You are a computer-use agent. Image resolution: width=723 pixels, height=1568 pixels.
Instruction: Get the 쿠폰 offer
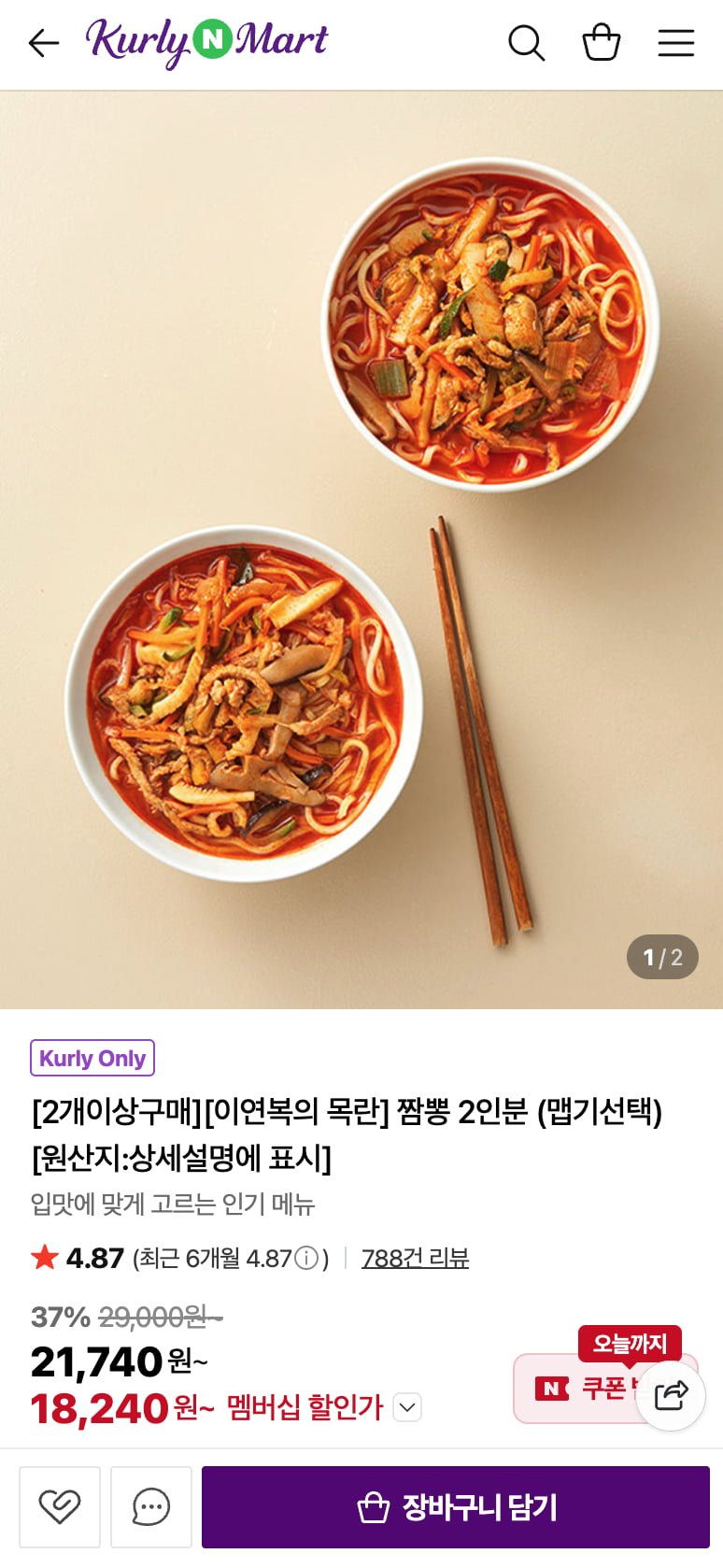(x=579, y=1389)
